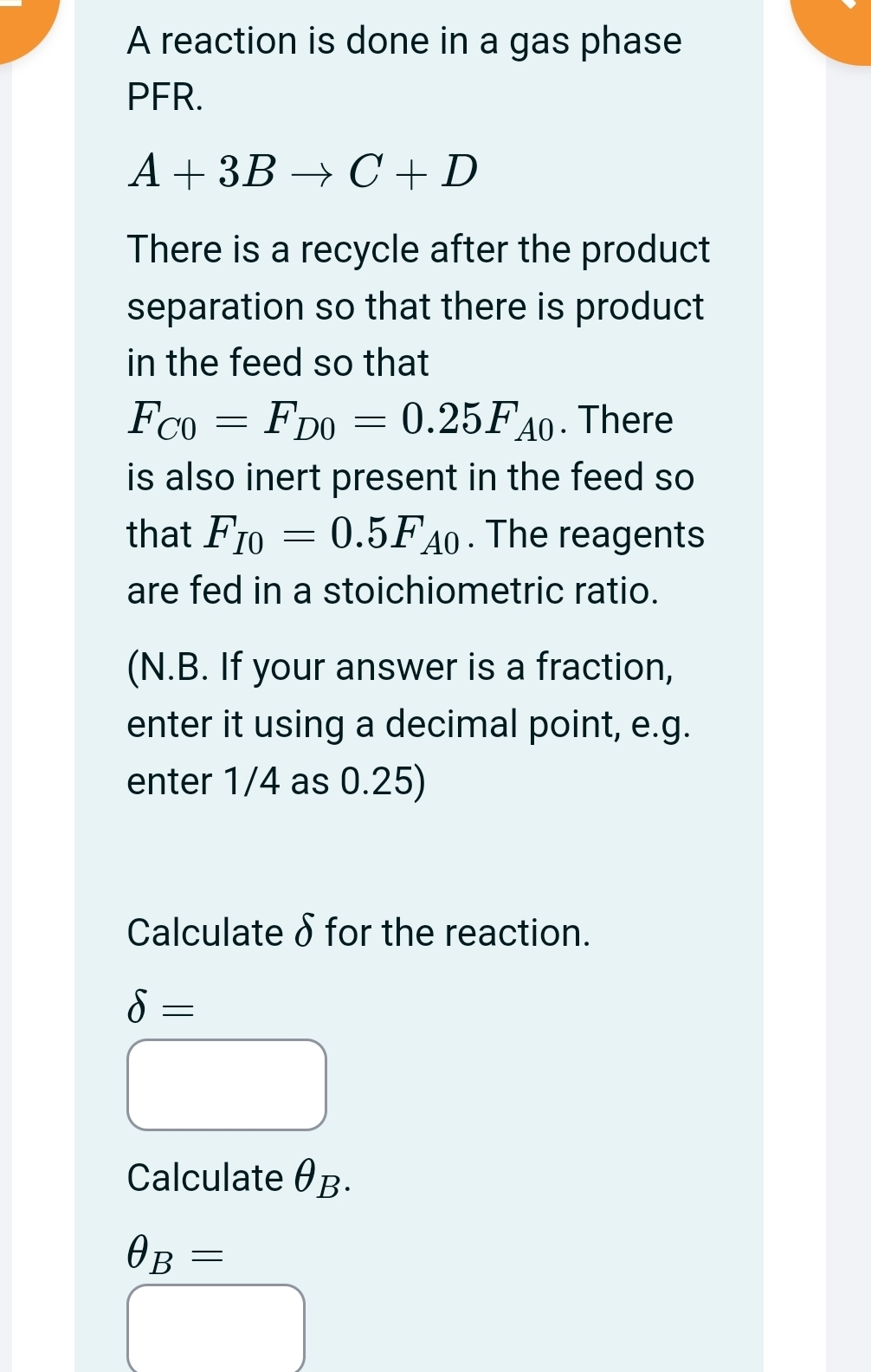The height and width of the screenshot is (1372, 871).
Task: Select the answer field below θB =
Action: coord(215,1330)
